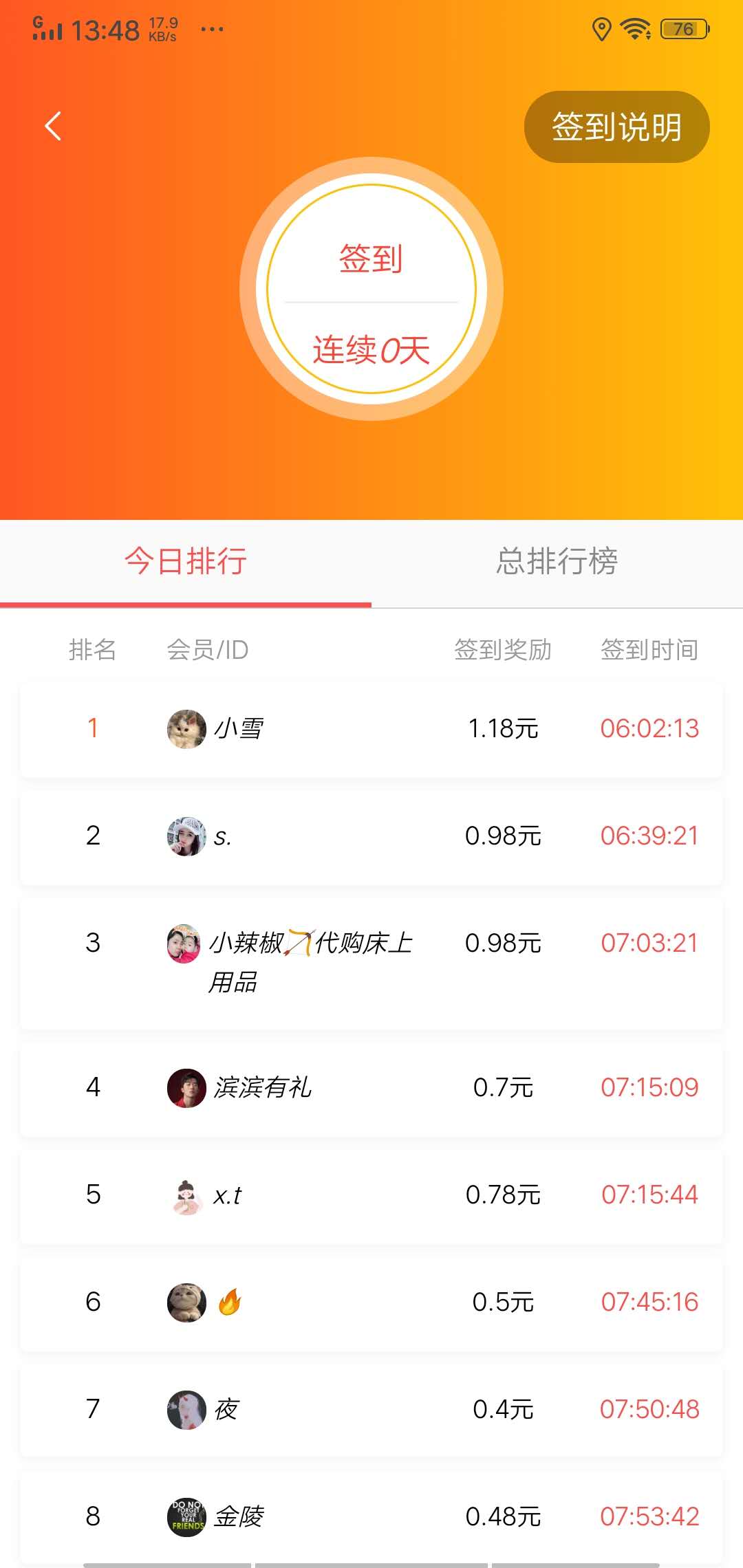The height and width of the screenshot is (1568, 743).
Task: Select the 今日排行 tab
Action: coord(184,562)
